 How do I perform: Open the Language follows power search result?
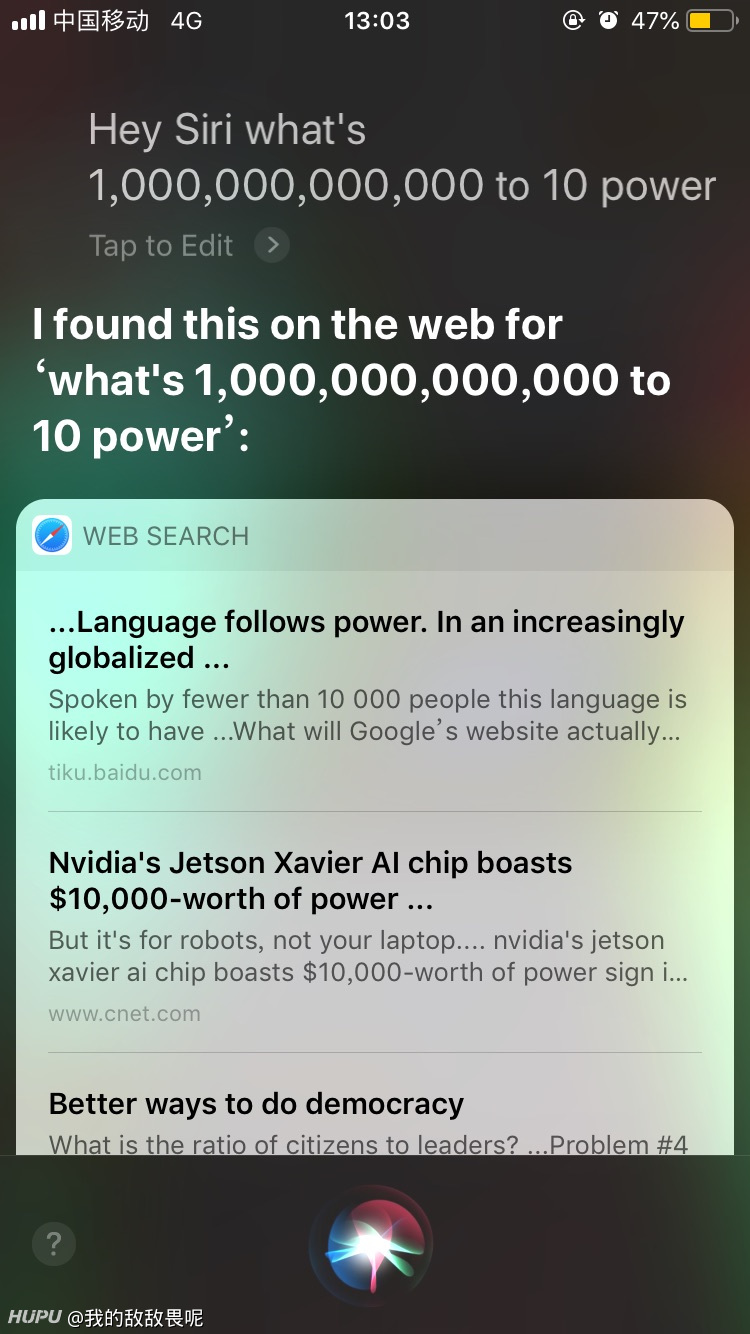pyautogui.click(x=375, y=694)
